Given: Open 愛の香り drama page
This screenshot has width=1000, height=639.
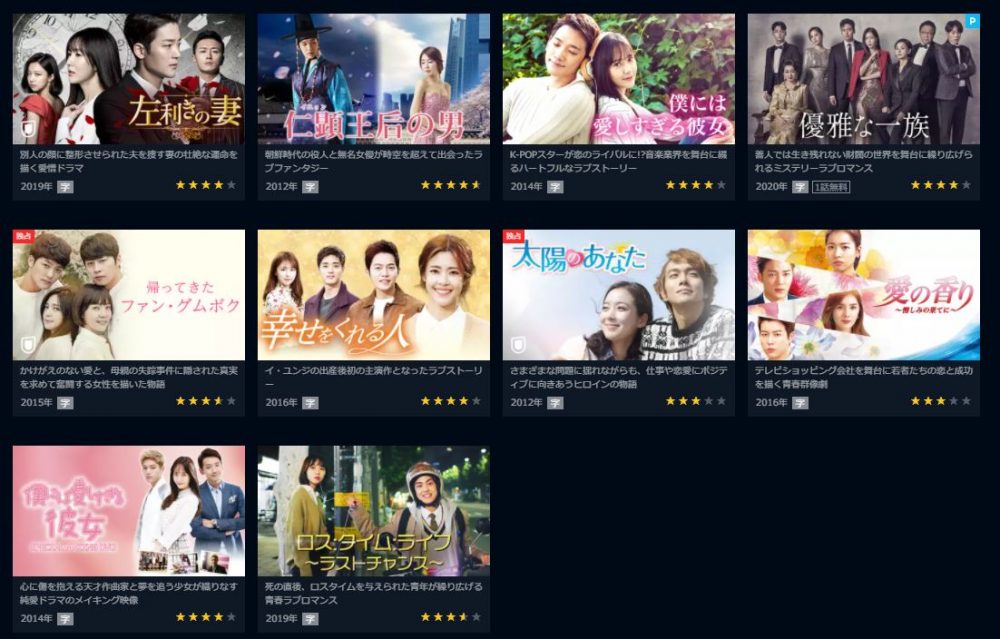Looking at the screenshot, I should tap(863, 295).
